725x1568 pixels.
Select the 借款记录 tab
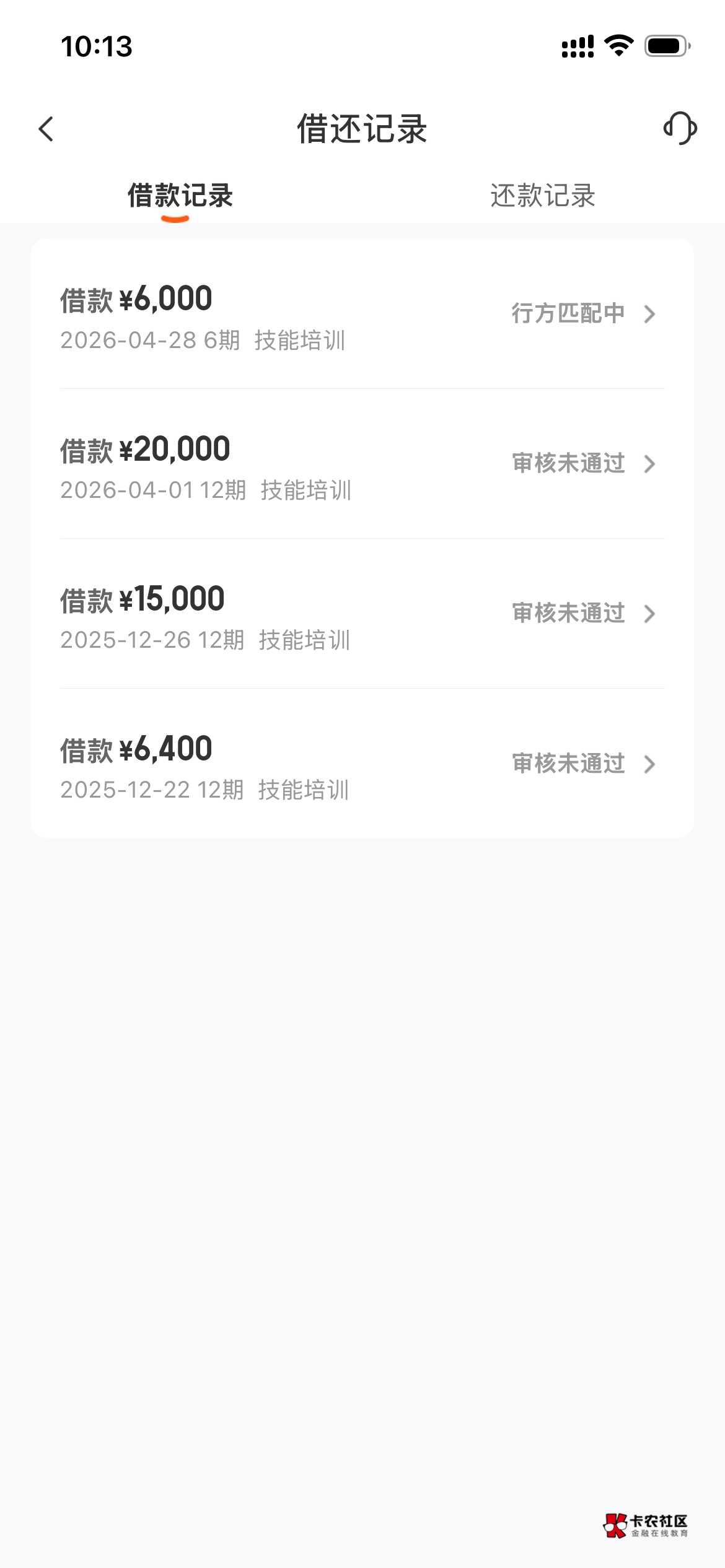click(x=180, y=196)
